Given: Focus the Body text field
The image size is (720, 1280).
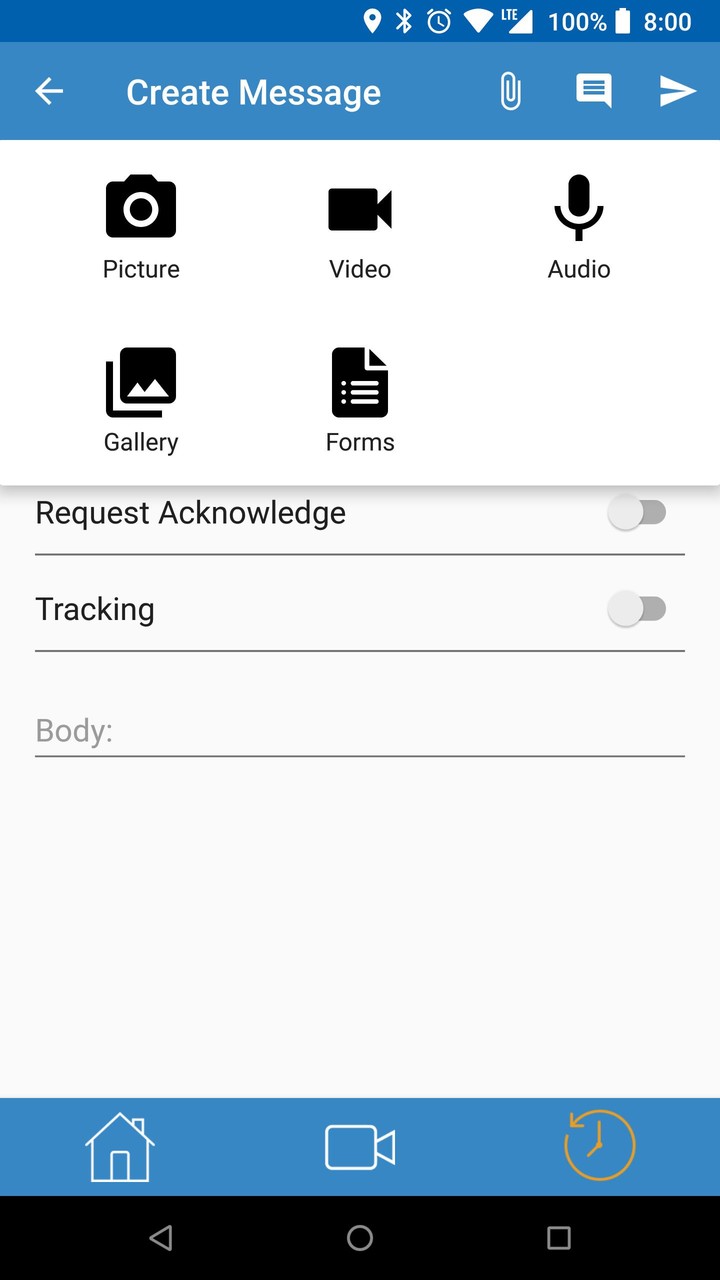Looking at the screenshot, I should [360, 731].
